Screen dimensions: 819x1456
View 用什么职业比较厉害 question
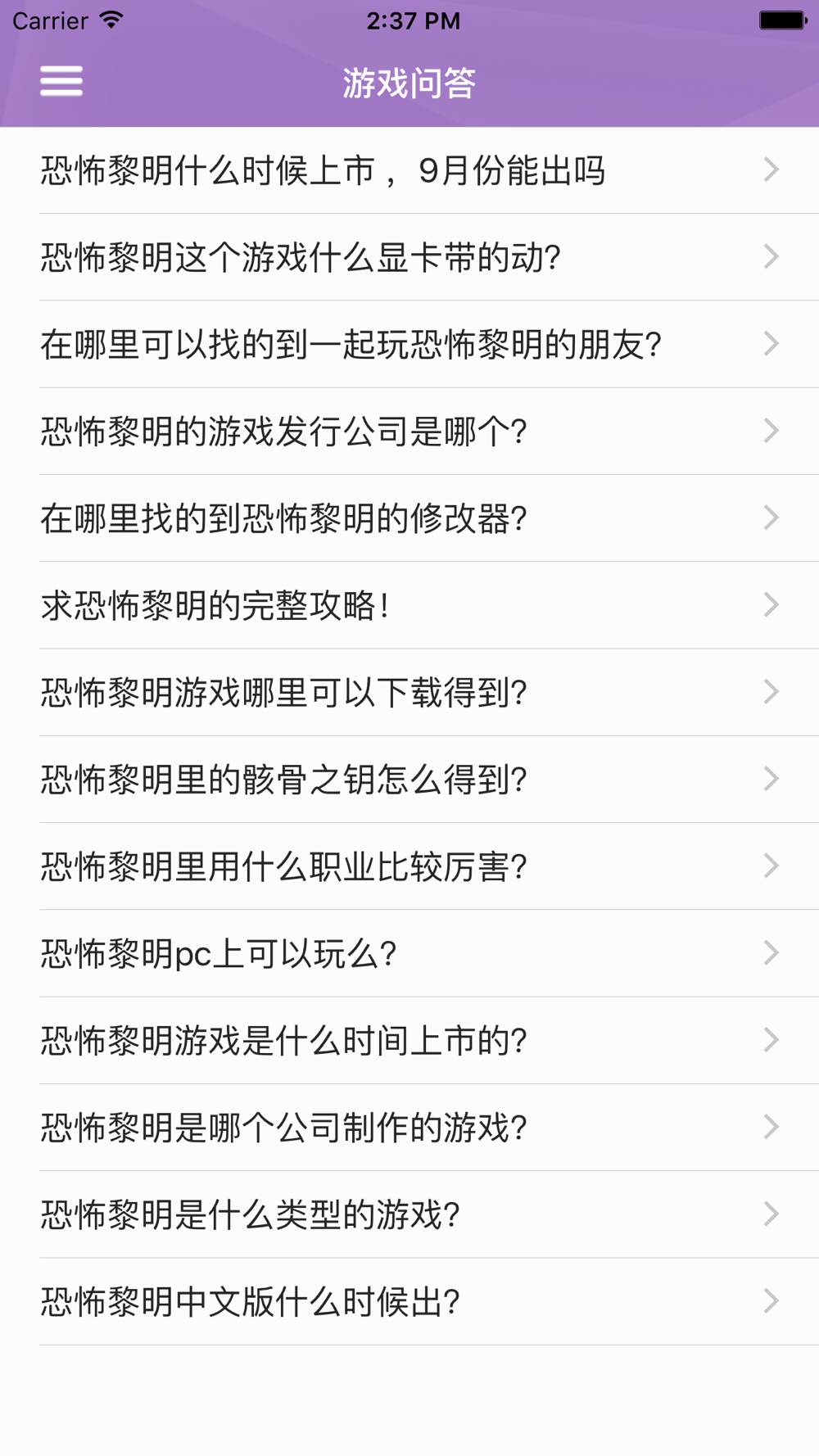[x=409, y=866]
